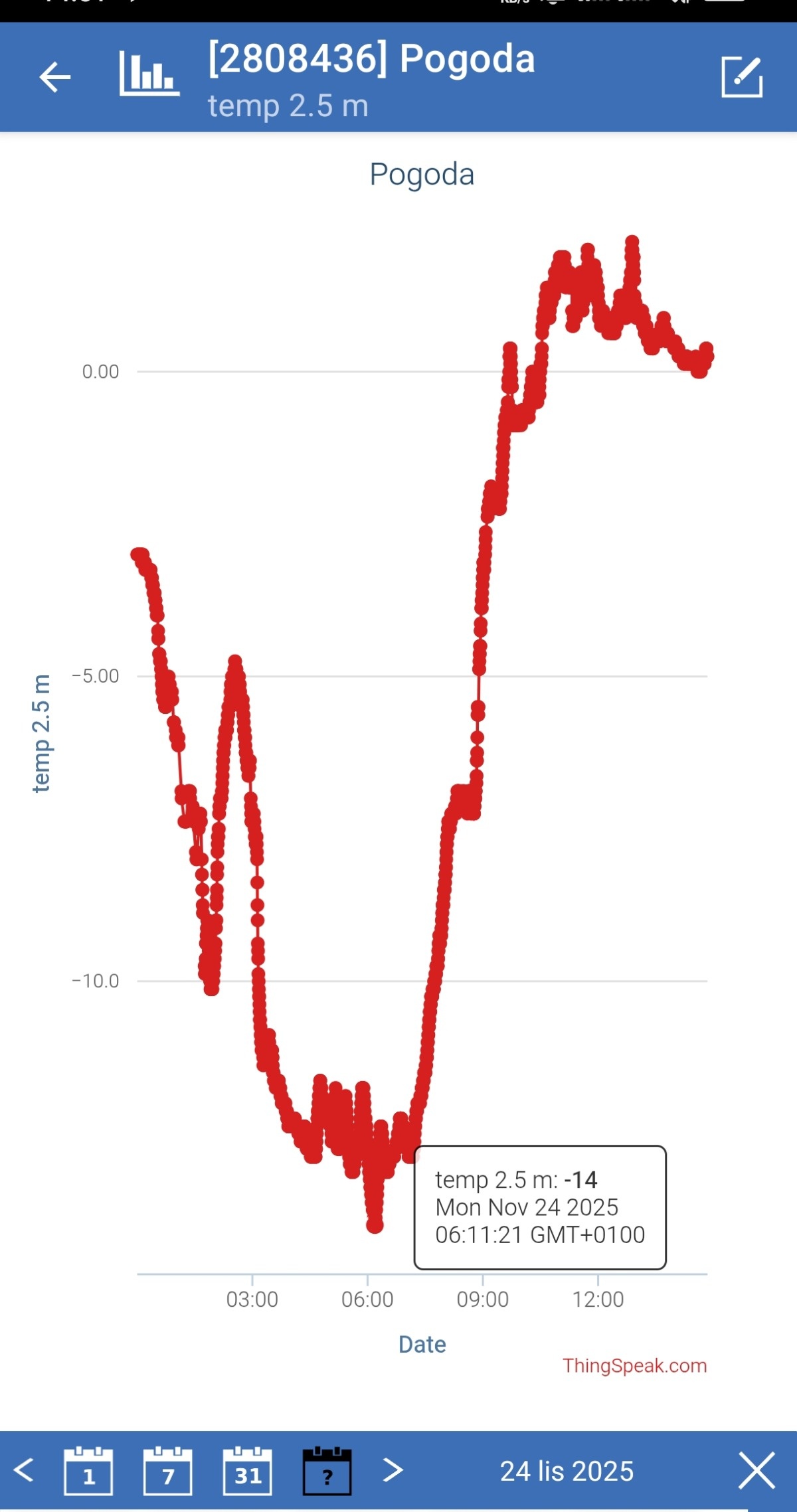This screenshot has height=1512, width=797.
Task: Close the date bar with the X
Action: 756,1470
